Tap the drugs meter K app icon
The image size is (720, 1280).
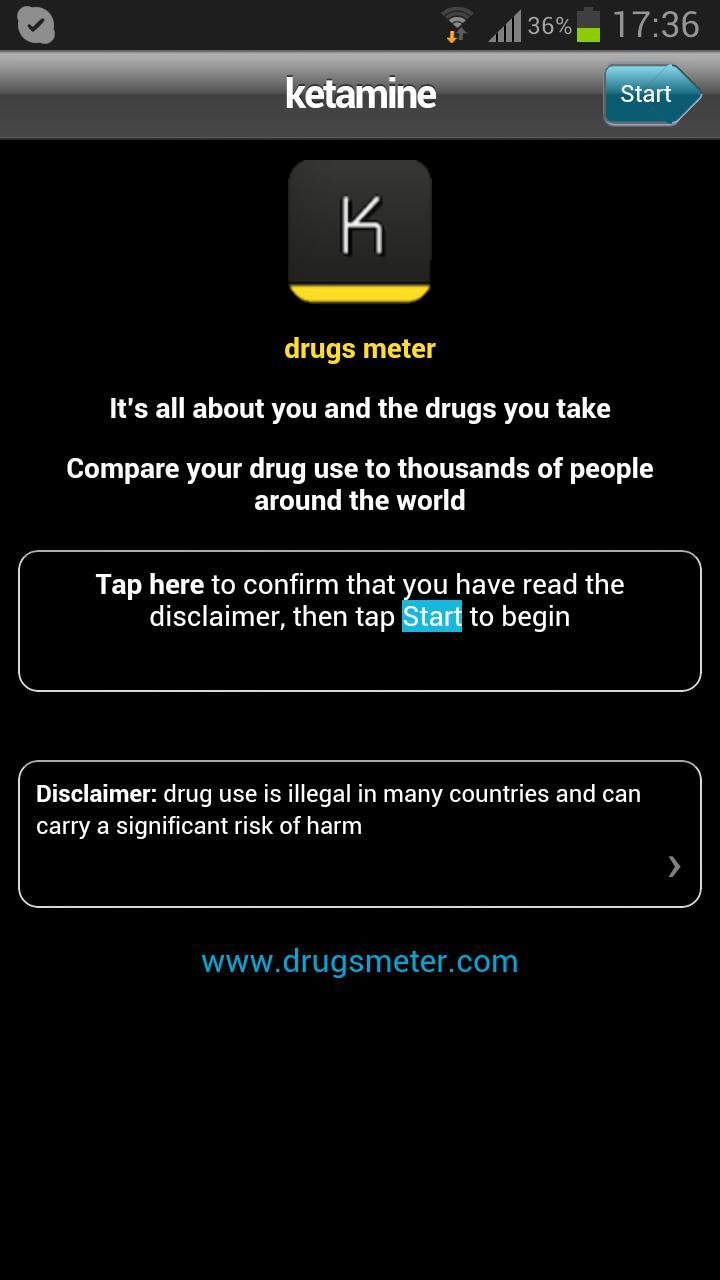pos(360,230)
